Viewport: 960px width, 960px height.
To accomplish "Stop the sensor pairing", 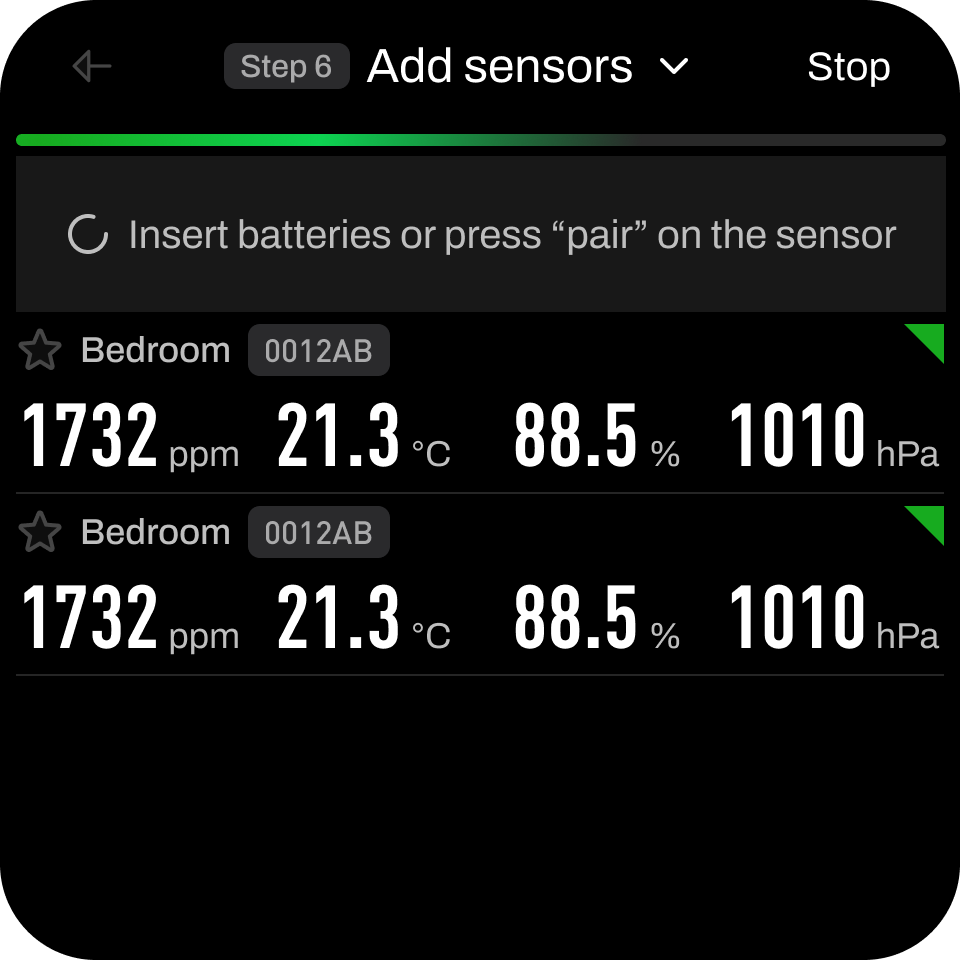I will (x=848, y=67).
